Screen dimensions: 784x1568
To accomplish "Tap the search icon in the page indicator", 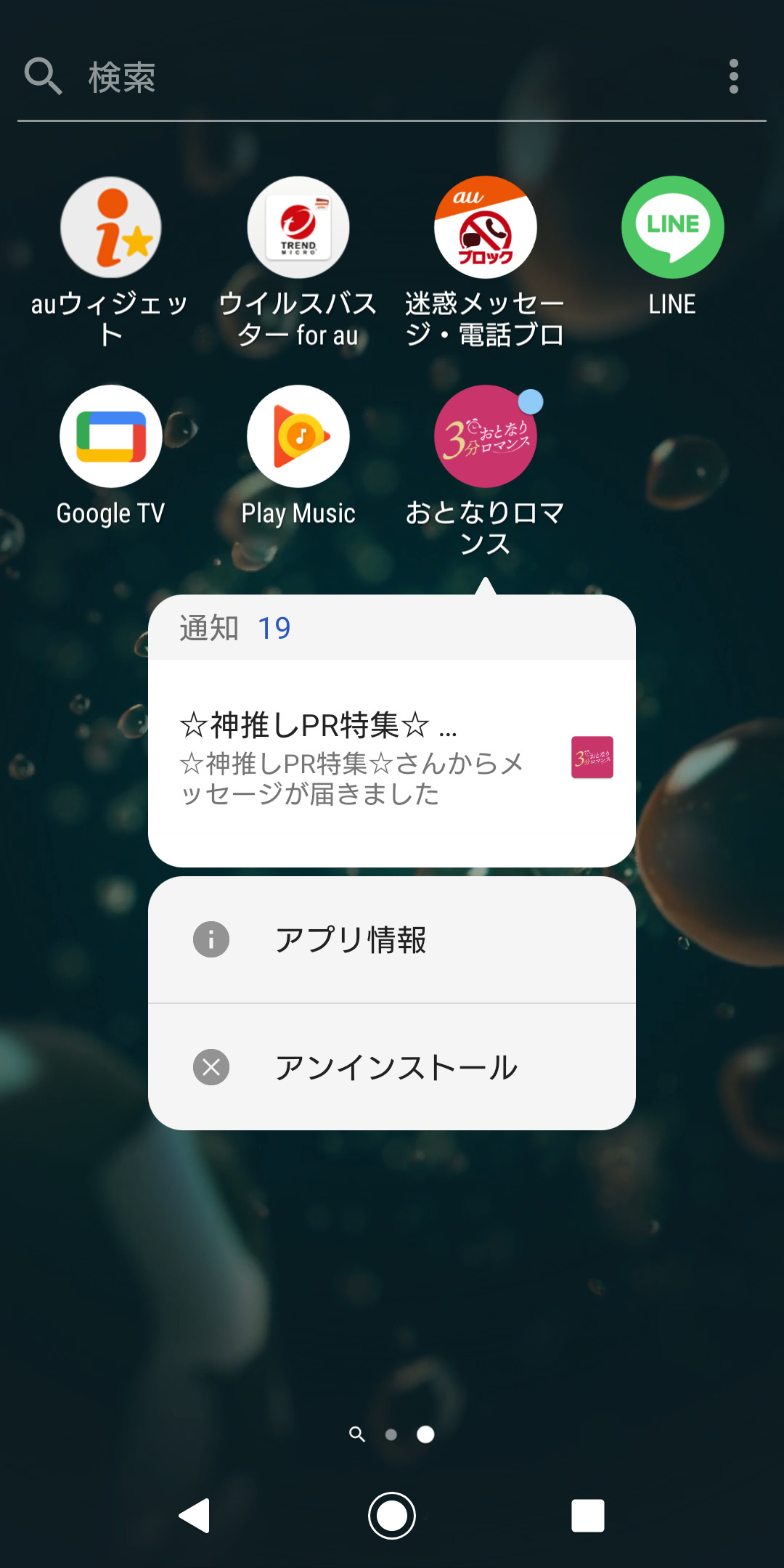I will coord(356,1434).
